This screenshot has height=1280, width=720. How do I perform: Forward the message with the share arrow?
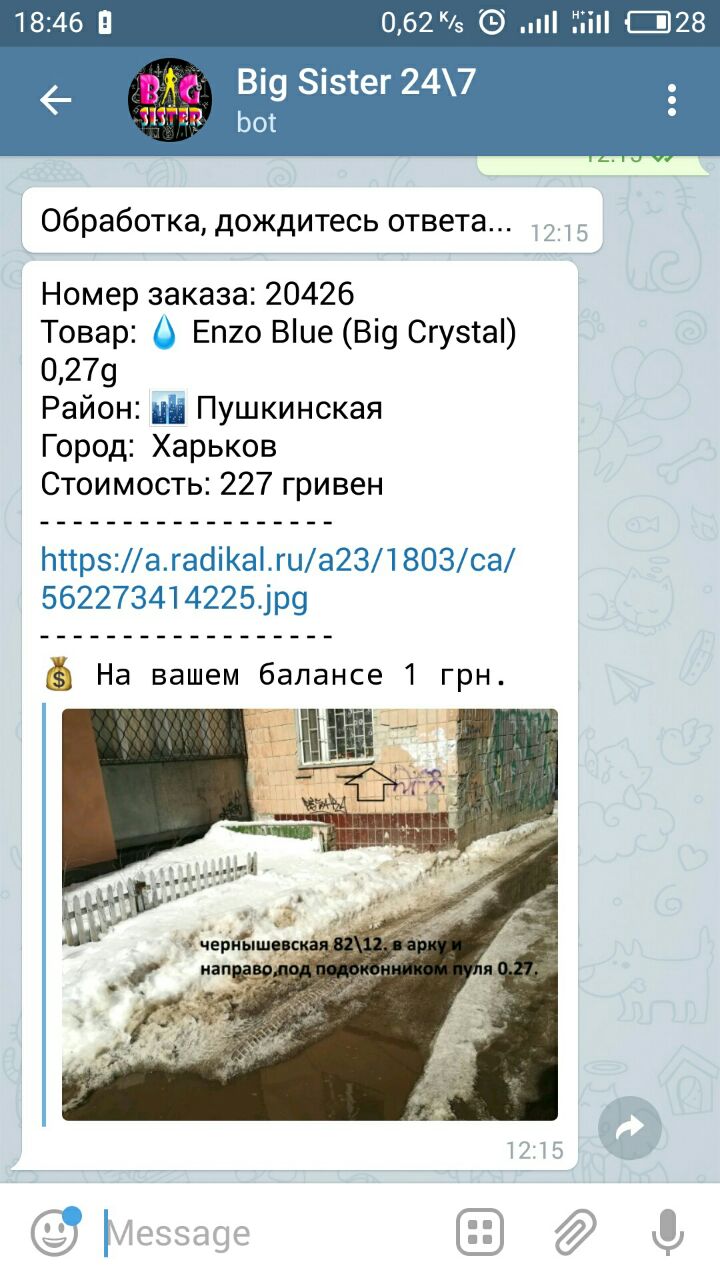pos(630,1129)
